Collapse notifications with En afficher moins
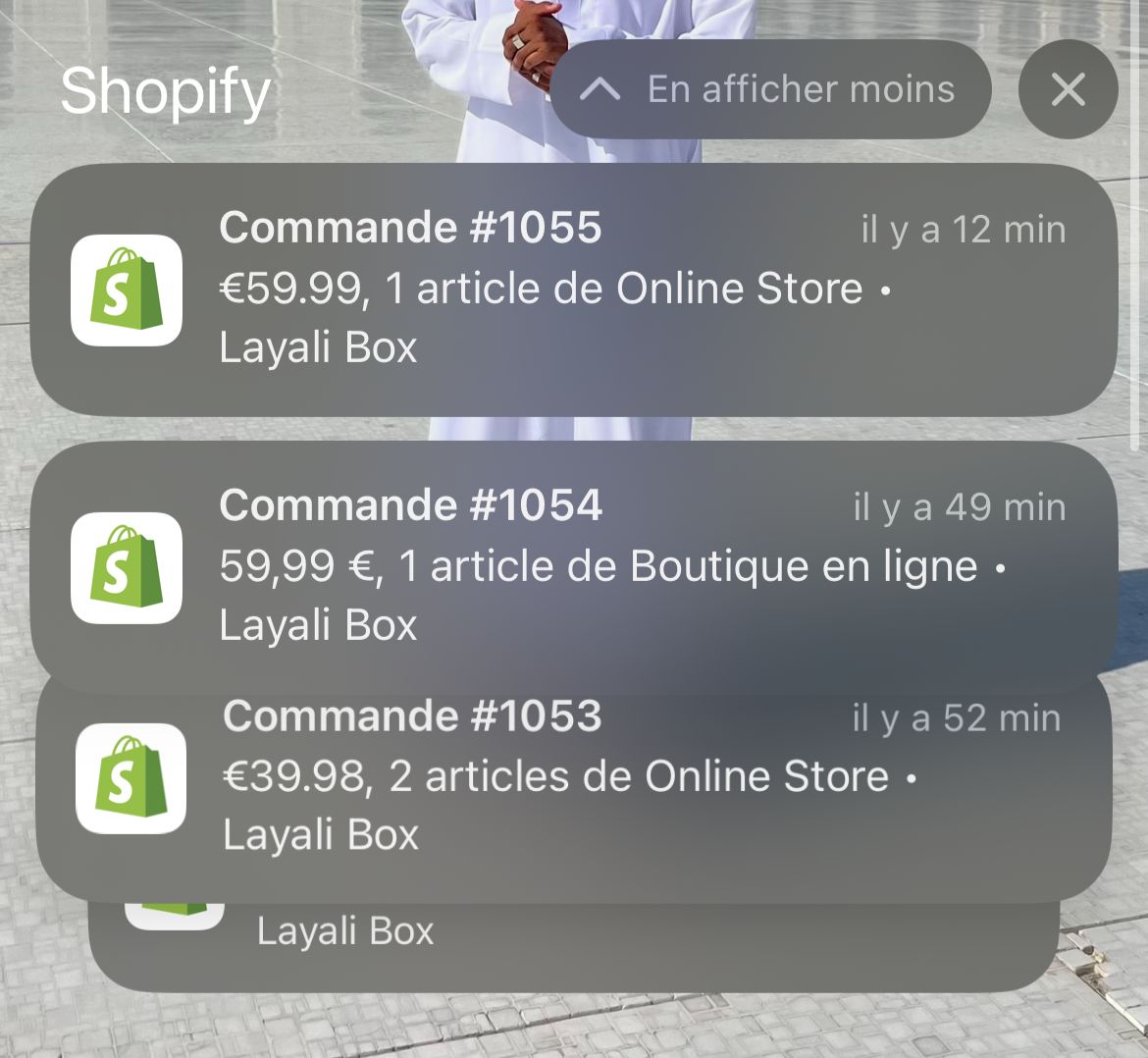Image resolution: width=1148 pixels, height=1058 pixels. click(770, 89)
